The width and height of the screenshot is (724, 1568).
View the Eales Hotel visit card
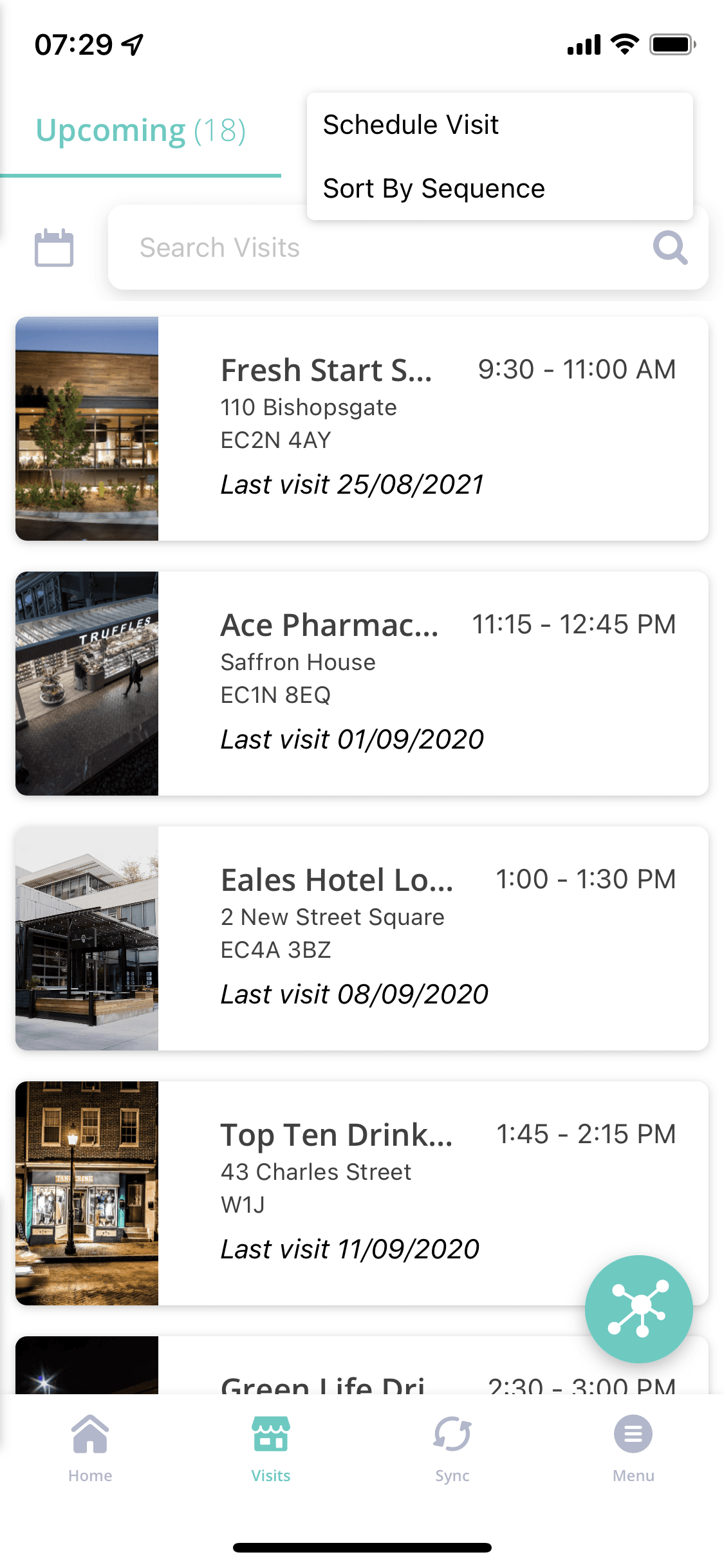[362, 938]
